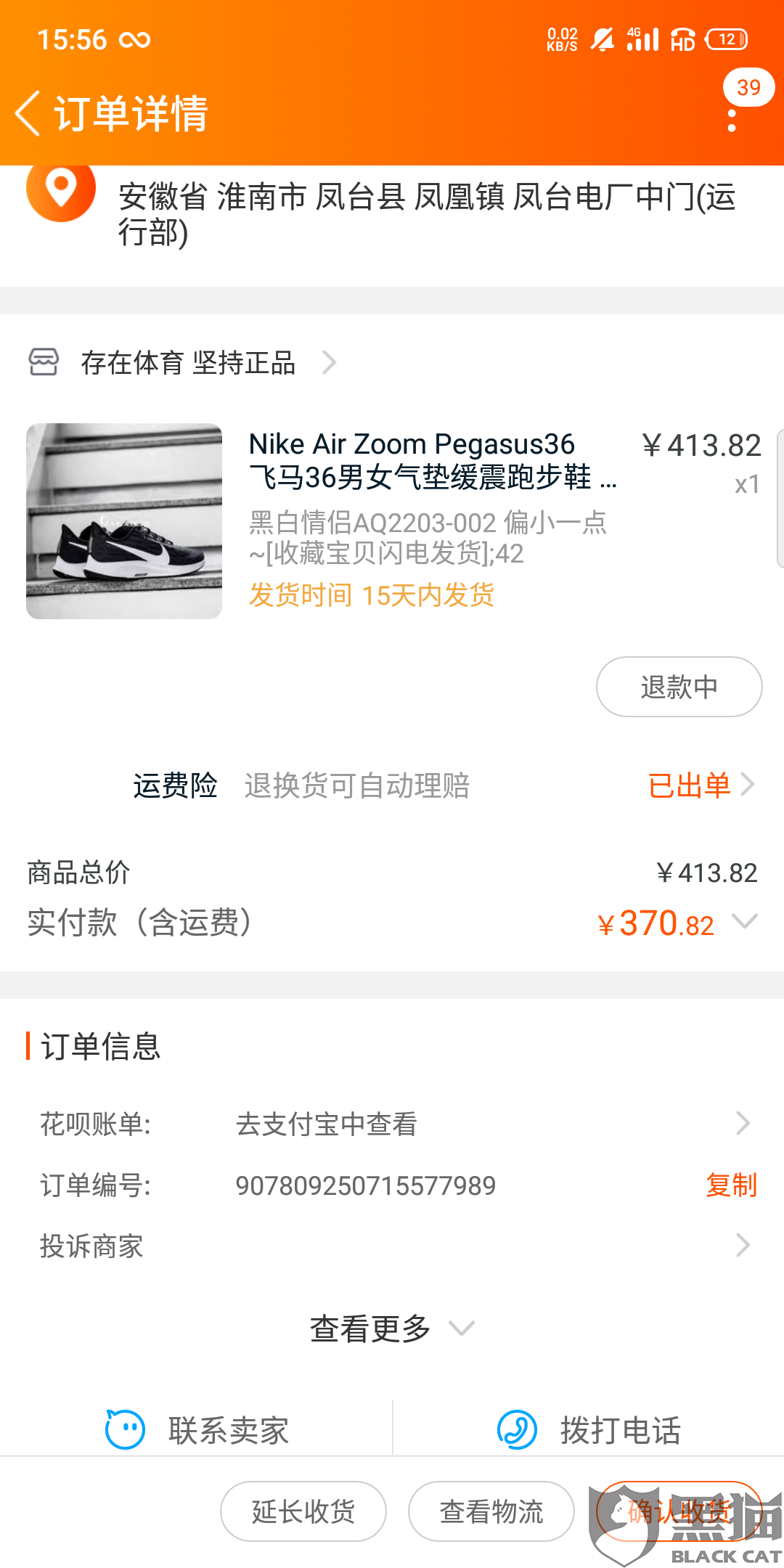
Task: Tap the 退款中 refund status button
Action: 679,687
